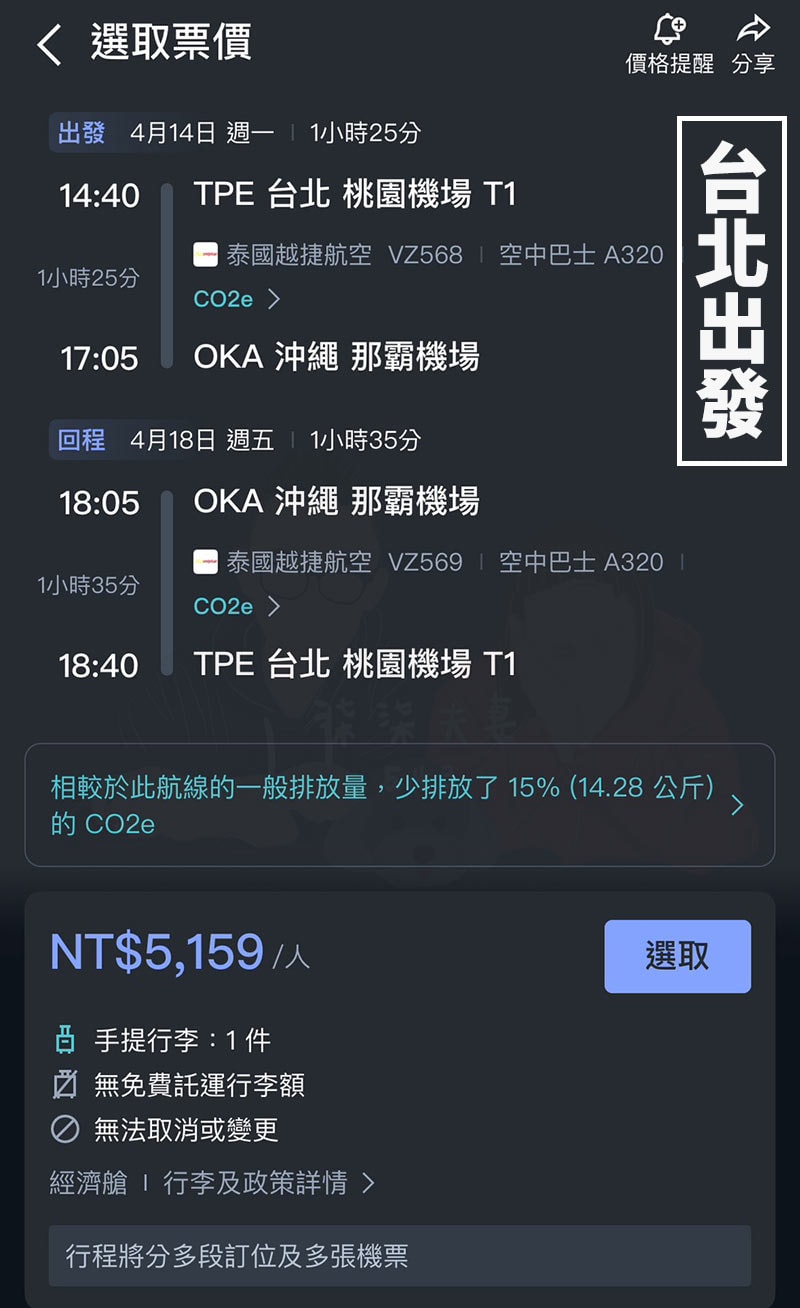The width and height of the screenshot is (800, 1308).
Task: Tap the 價格提醒 label
Action: point(671,62)
